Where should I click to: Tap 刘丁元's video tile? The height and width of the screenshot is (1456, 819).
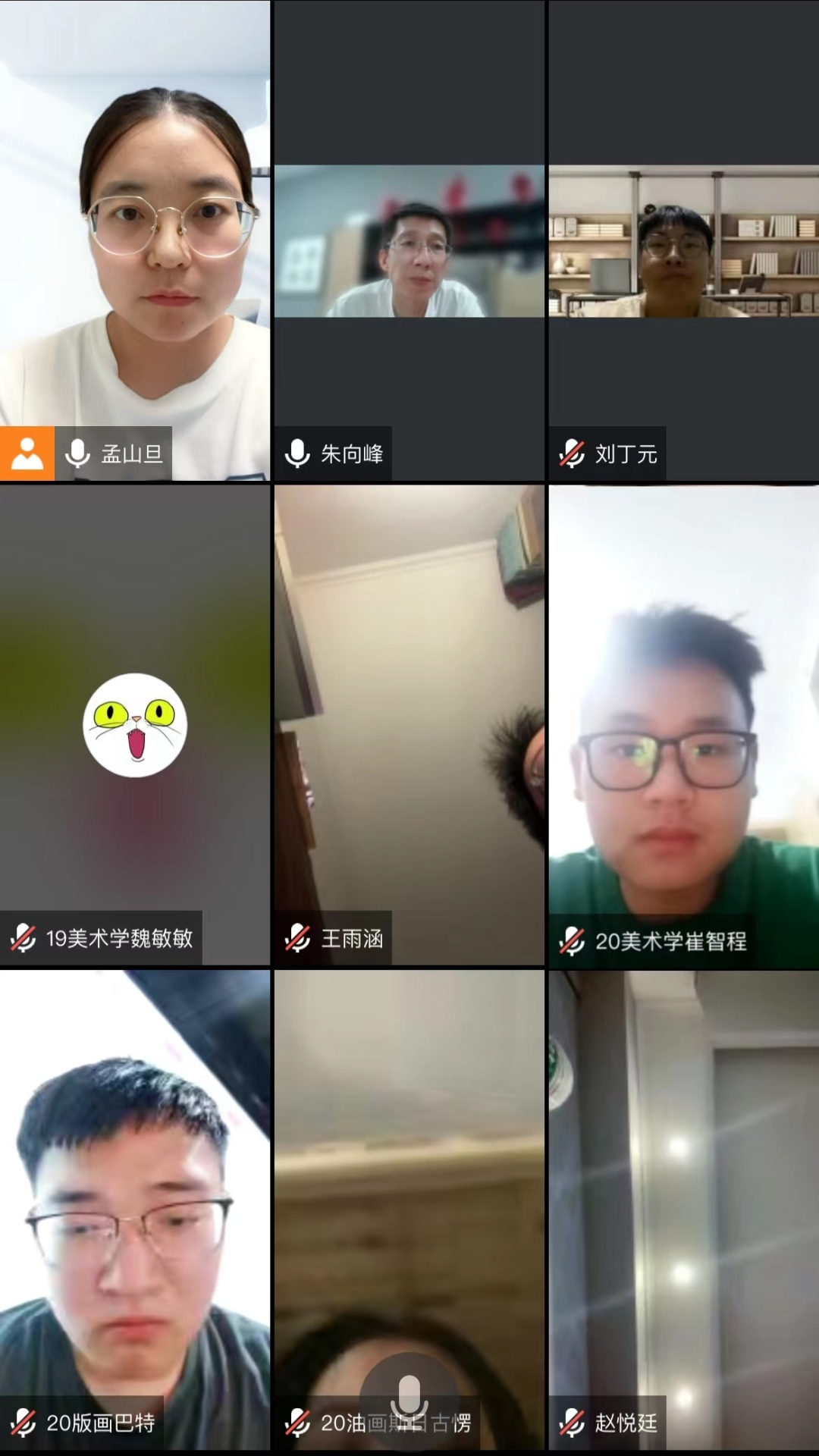point(684,241)
